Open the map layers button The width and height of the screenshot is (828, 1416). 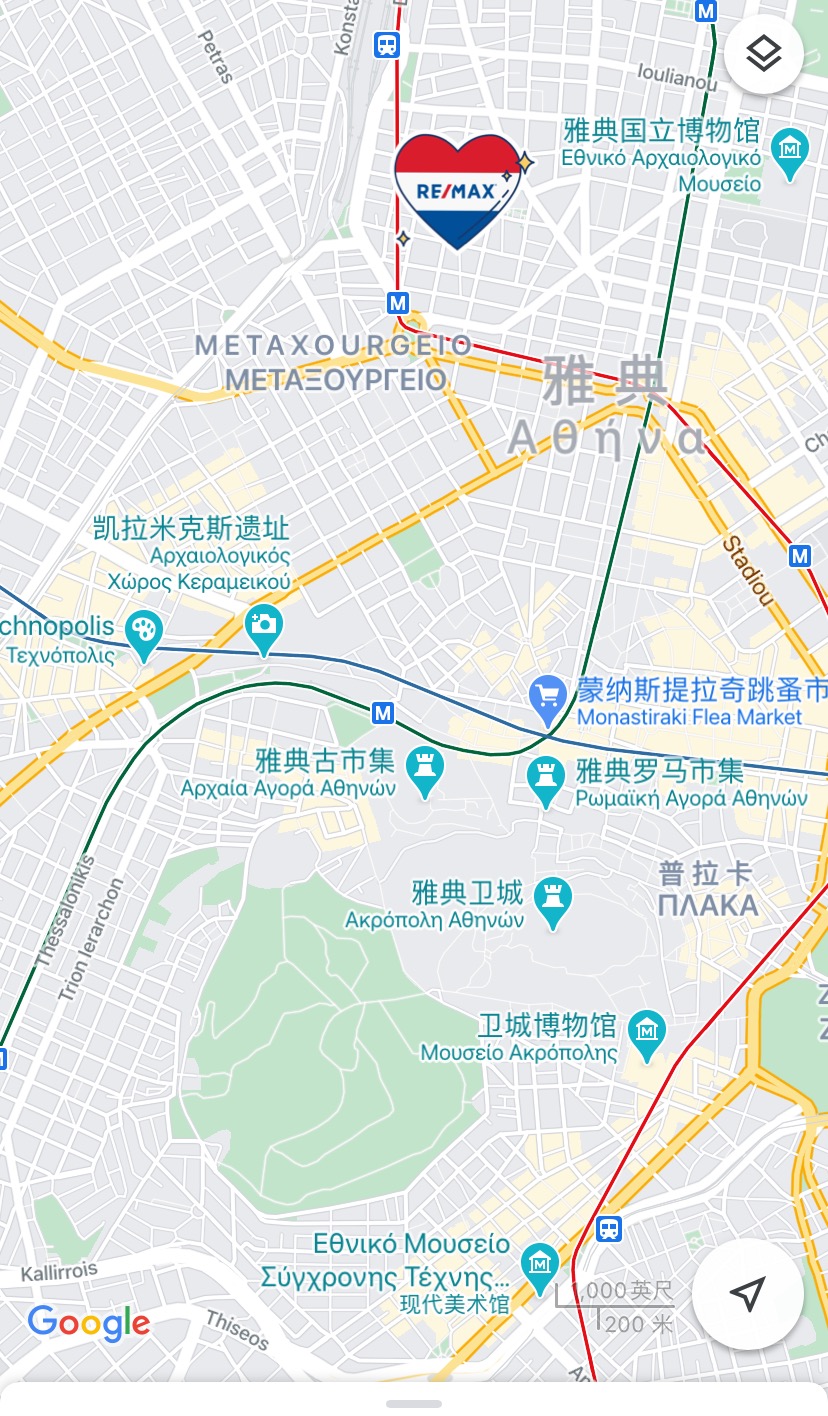coord(764,54)
